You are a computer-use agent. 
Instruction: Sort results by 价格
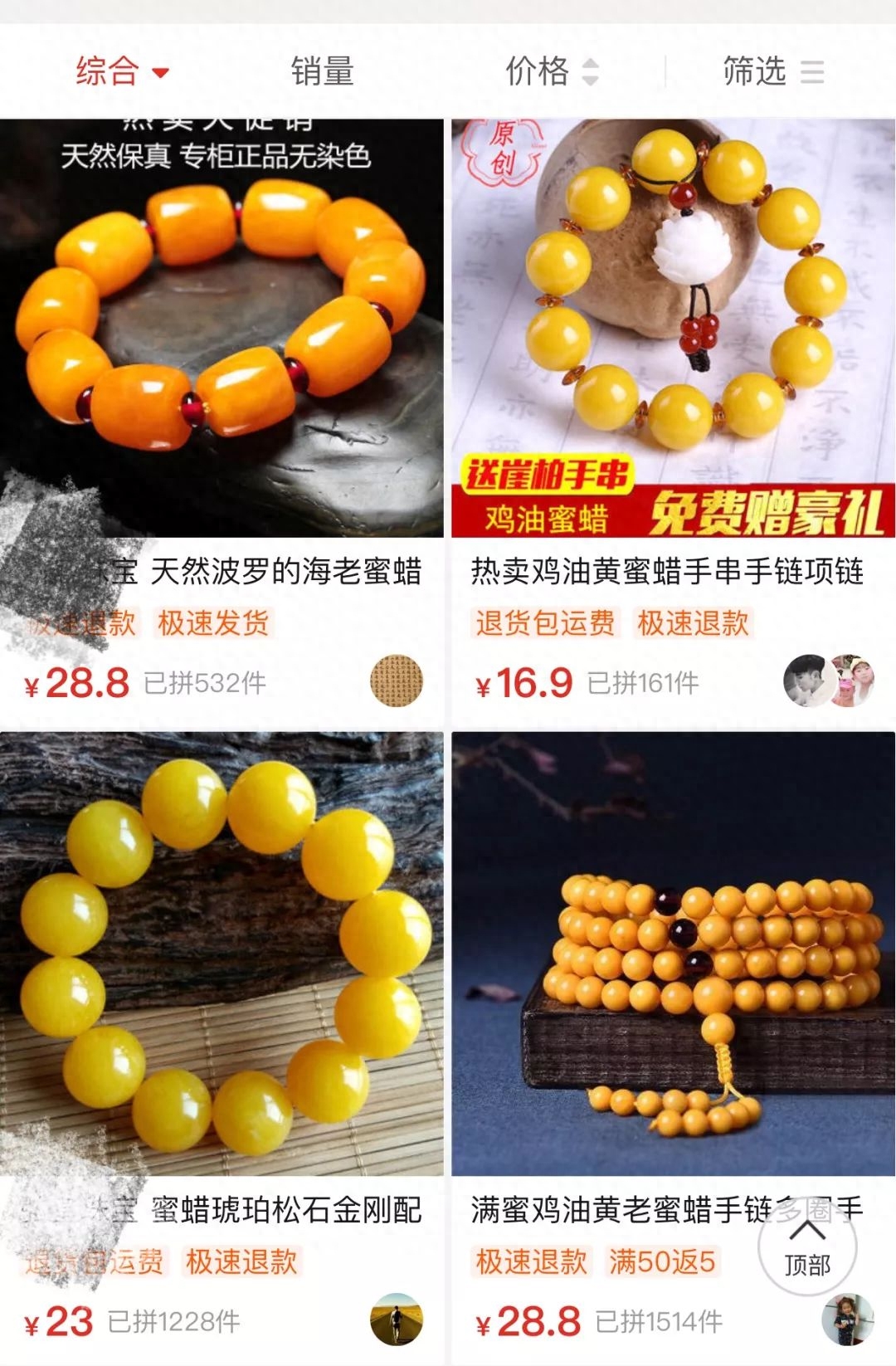coord(551,71)
